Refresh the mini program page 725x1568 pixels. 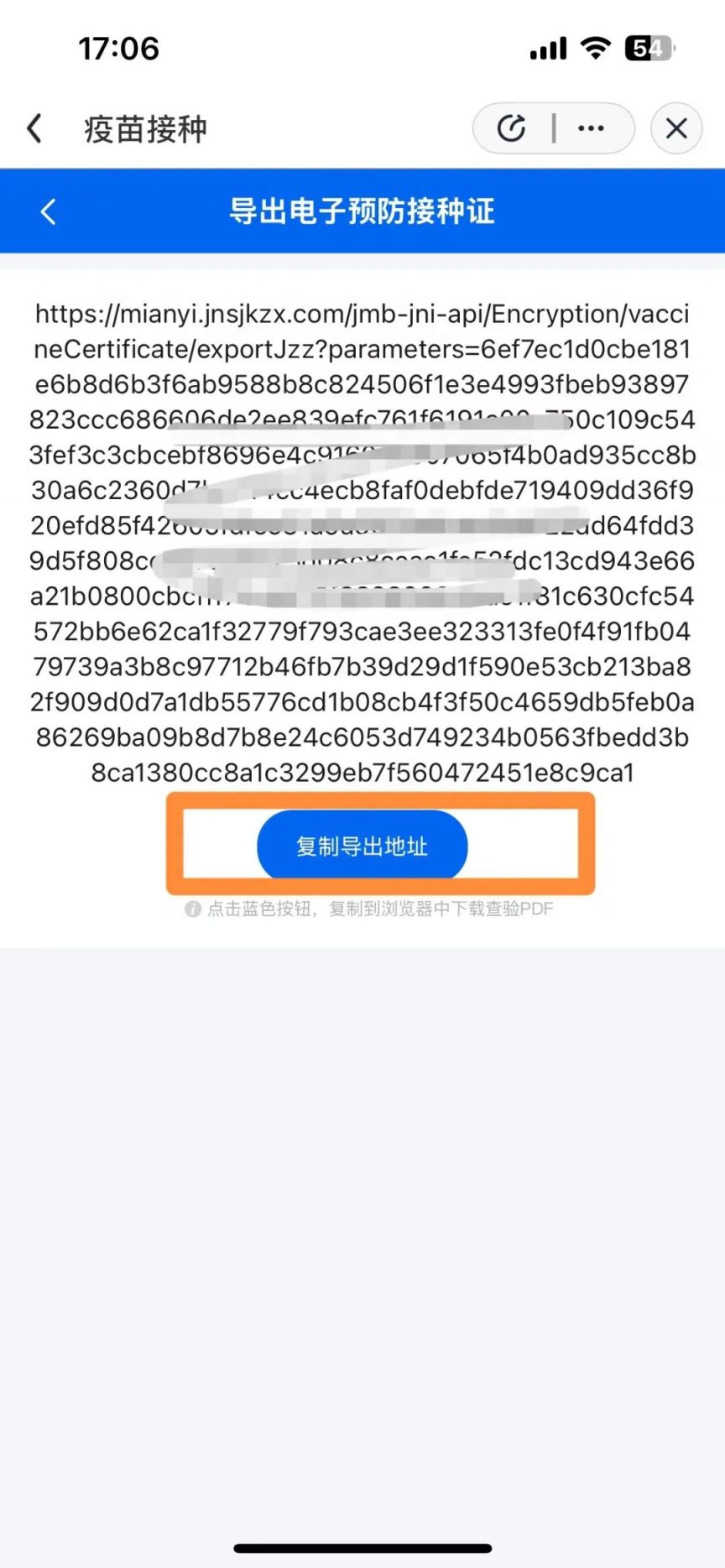511,128
